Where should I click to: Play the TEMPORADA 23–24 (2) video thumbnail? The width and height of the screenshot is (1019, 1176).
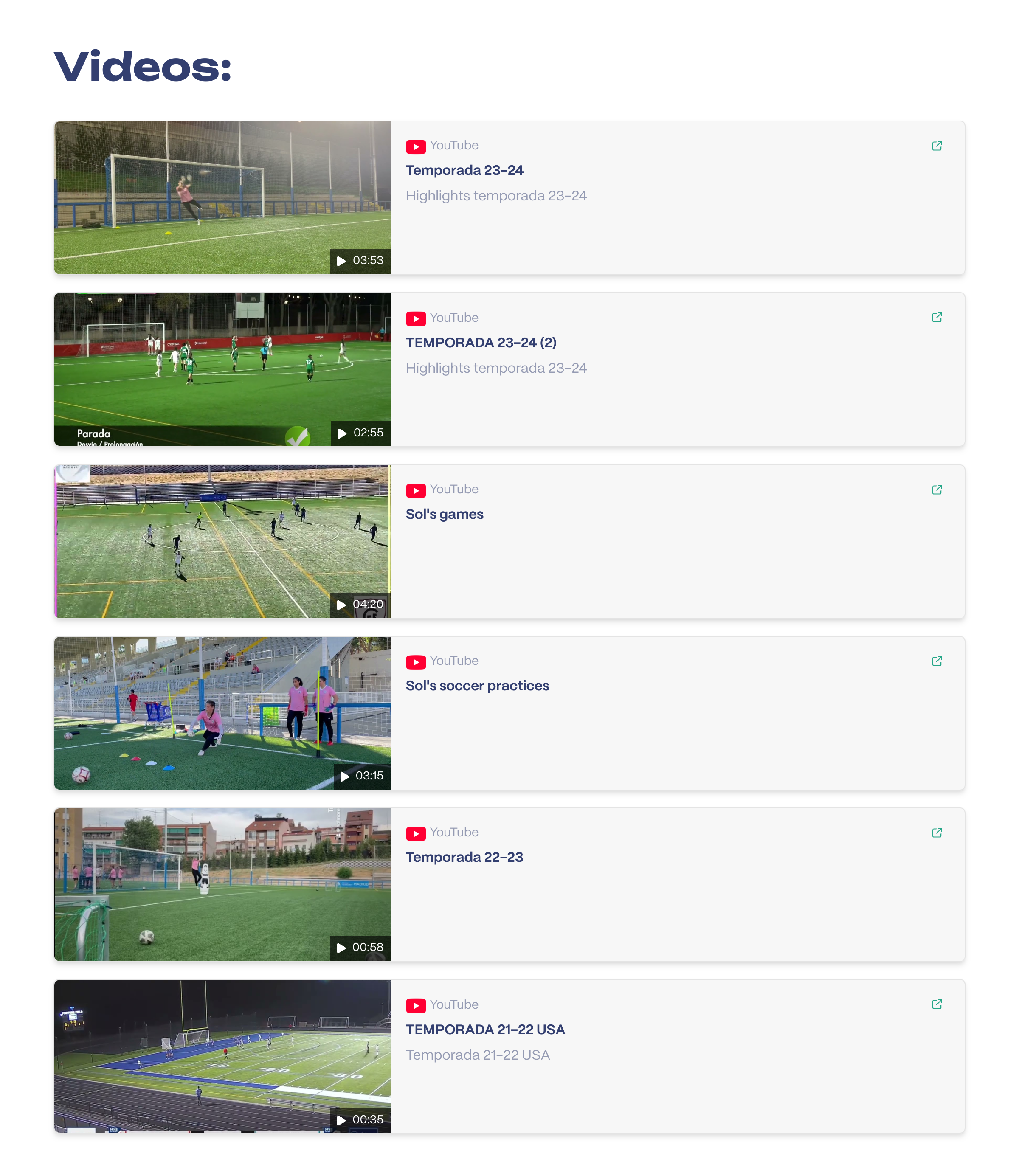tap(222, 369)
